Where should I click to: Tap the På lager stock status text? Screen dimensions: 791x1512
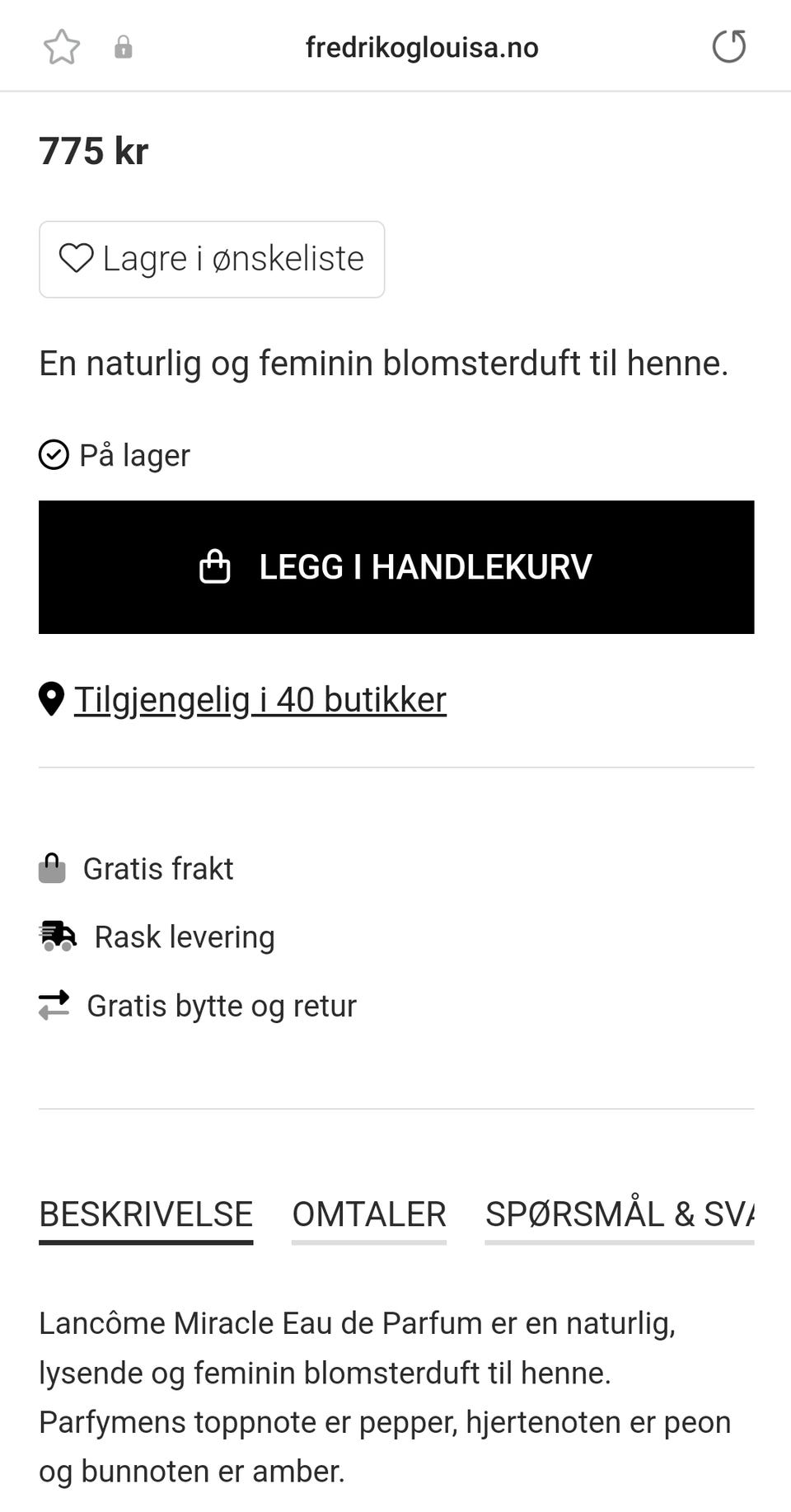[134, 454]
